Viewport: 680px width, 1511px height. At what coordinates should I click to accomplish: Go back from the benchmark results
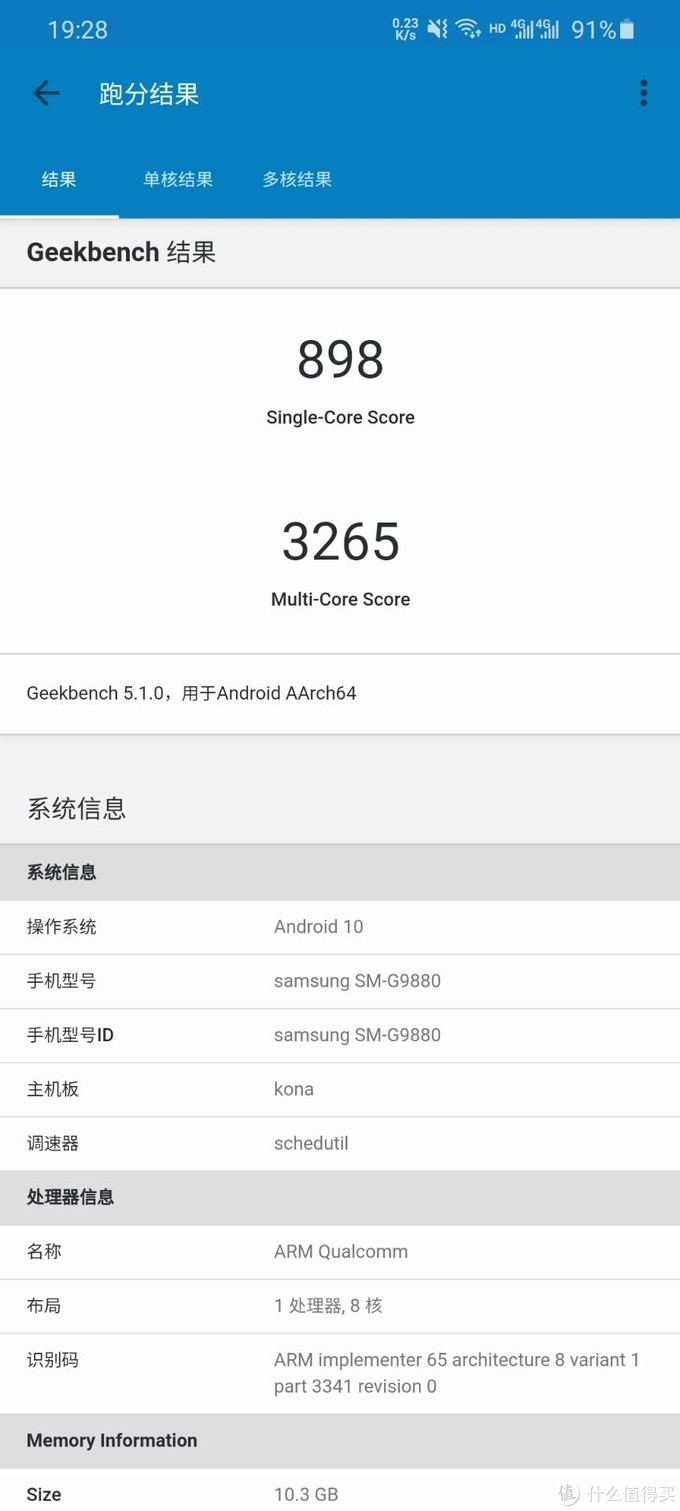46,94
